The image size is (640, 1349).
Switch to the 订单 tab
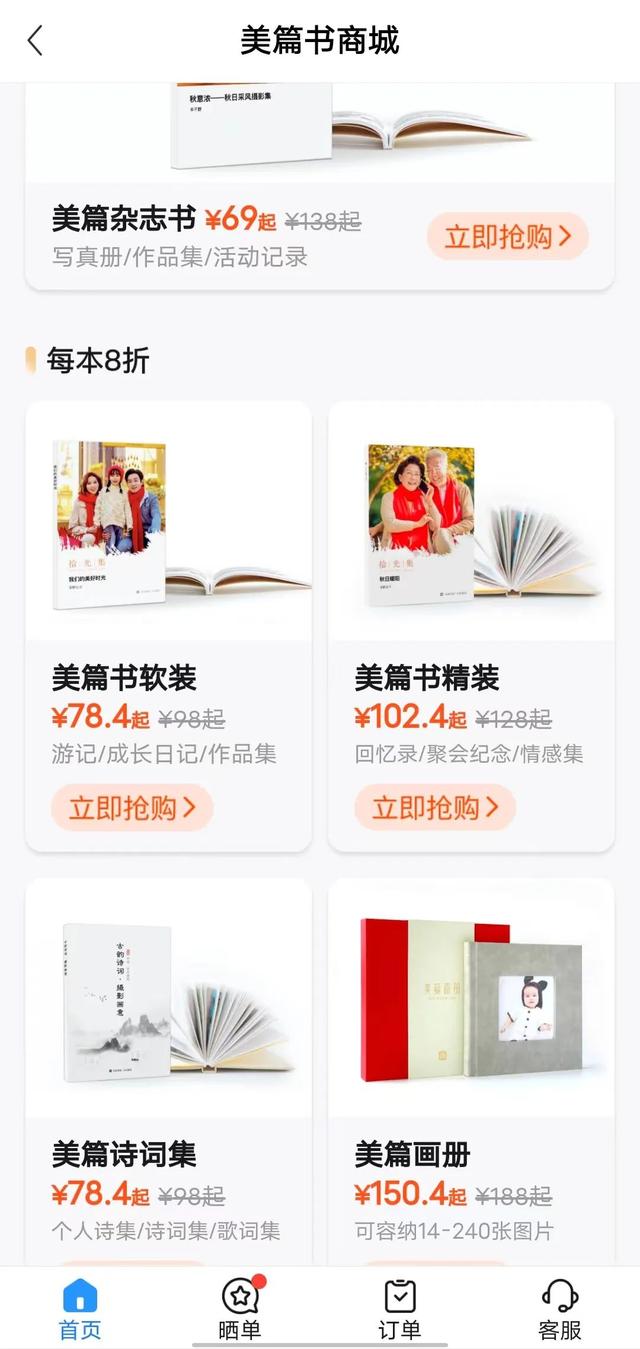tap(400, 1310)
